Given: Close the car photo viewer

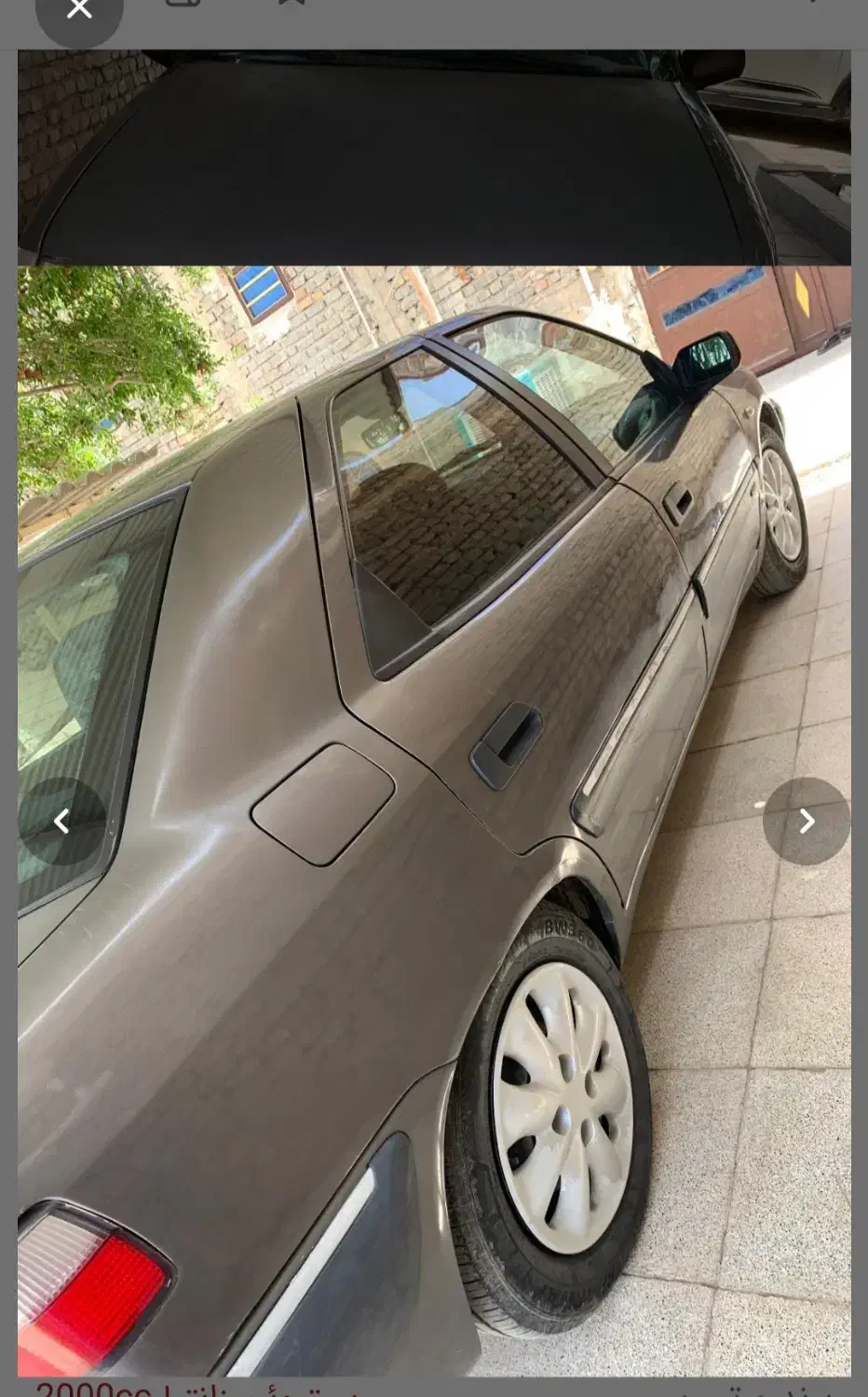Looking at the screenshot, I should [79, 11].
